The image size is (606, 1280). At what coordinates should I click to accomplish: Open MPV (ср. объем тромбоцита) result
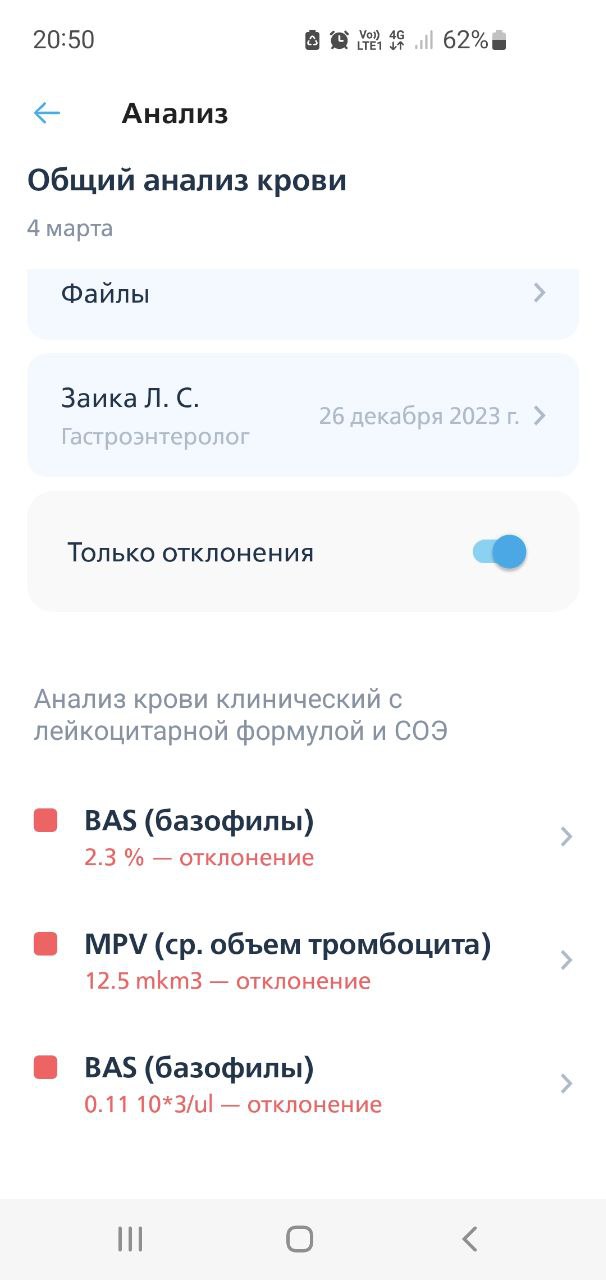tap(303, 961)
